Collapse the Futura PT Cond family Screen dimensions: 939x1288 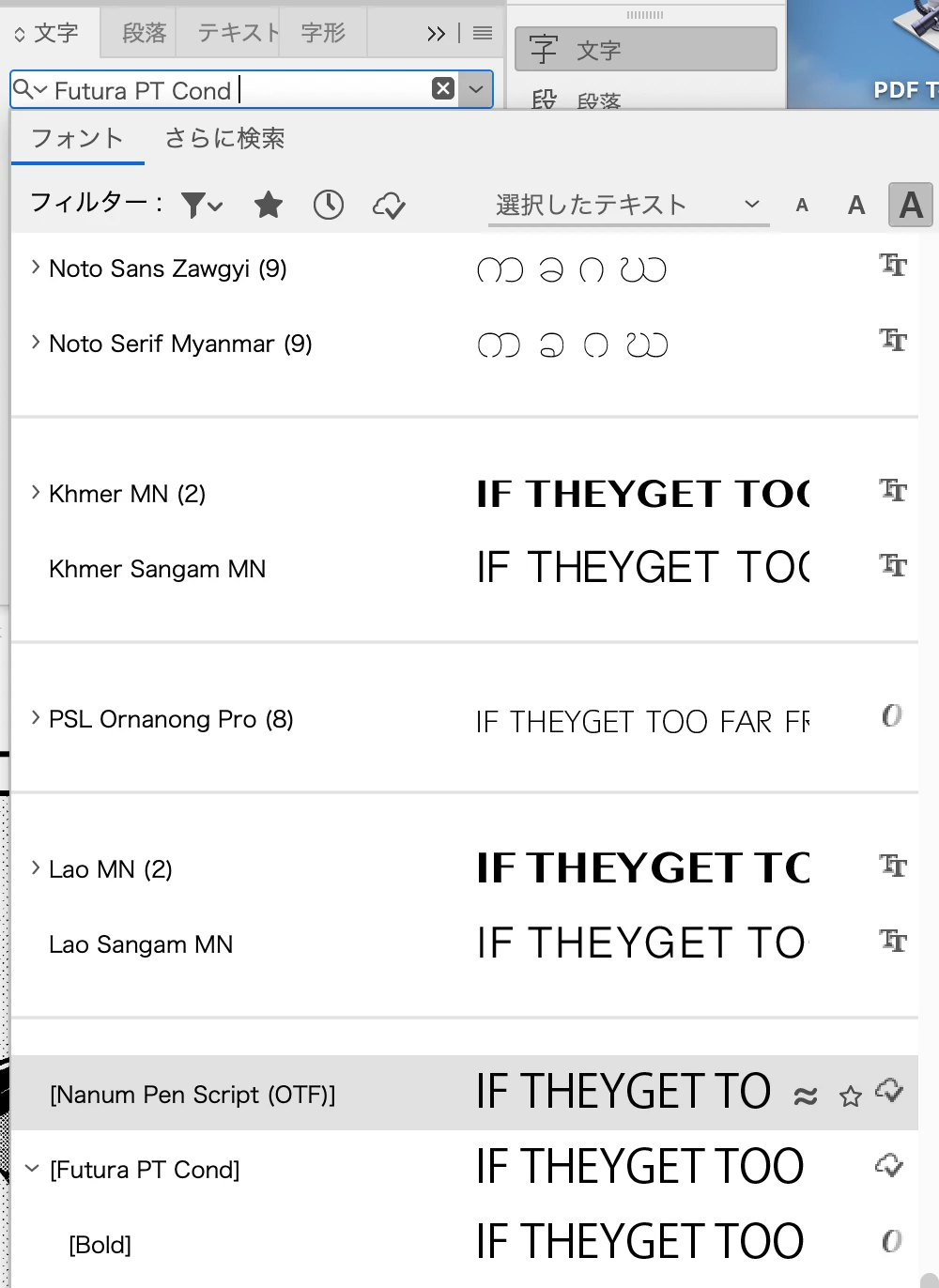click(32, 1169)
